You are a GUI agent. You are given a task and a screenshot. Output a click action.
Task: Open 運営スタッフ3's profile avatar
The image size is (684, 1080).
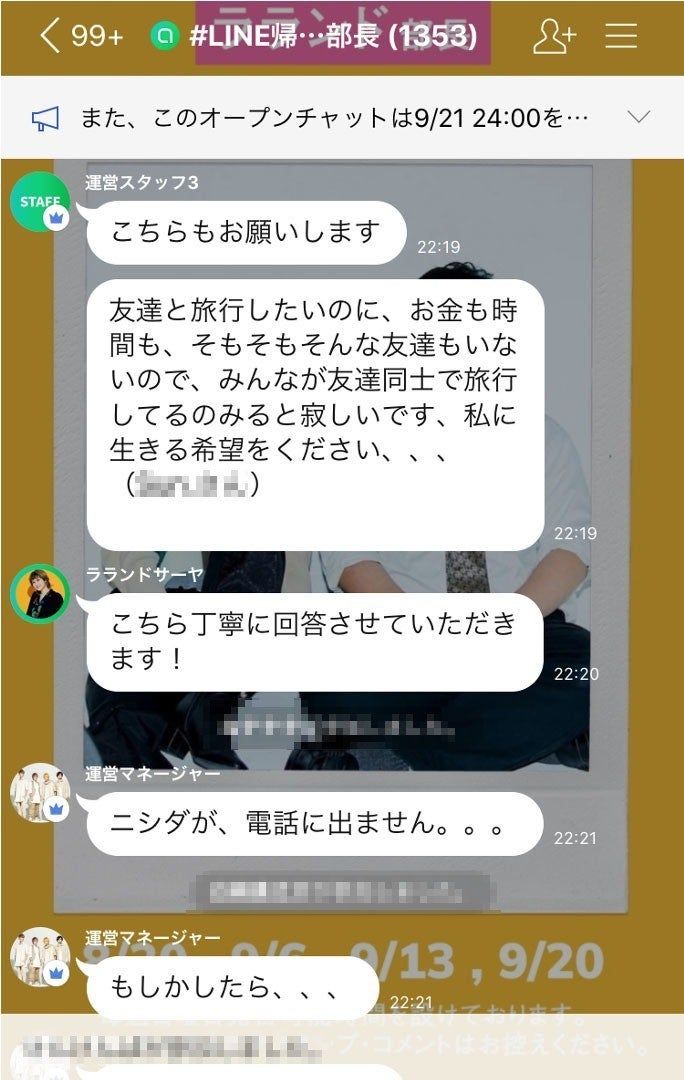[x=39, y=201]
